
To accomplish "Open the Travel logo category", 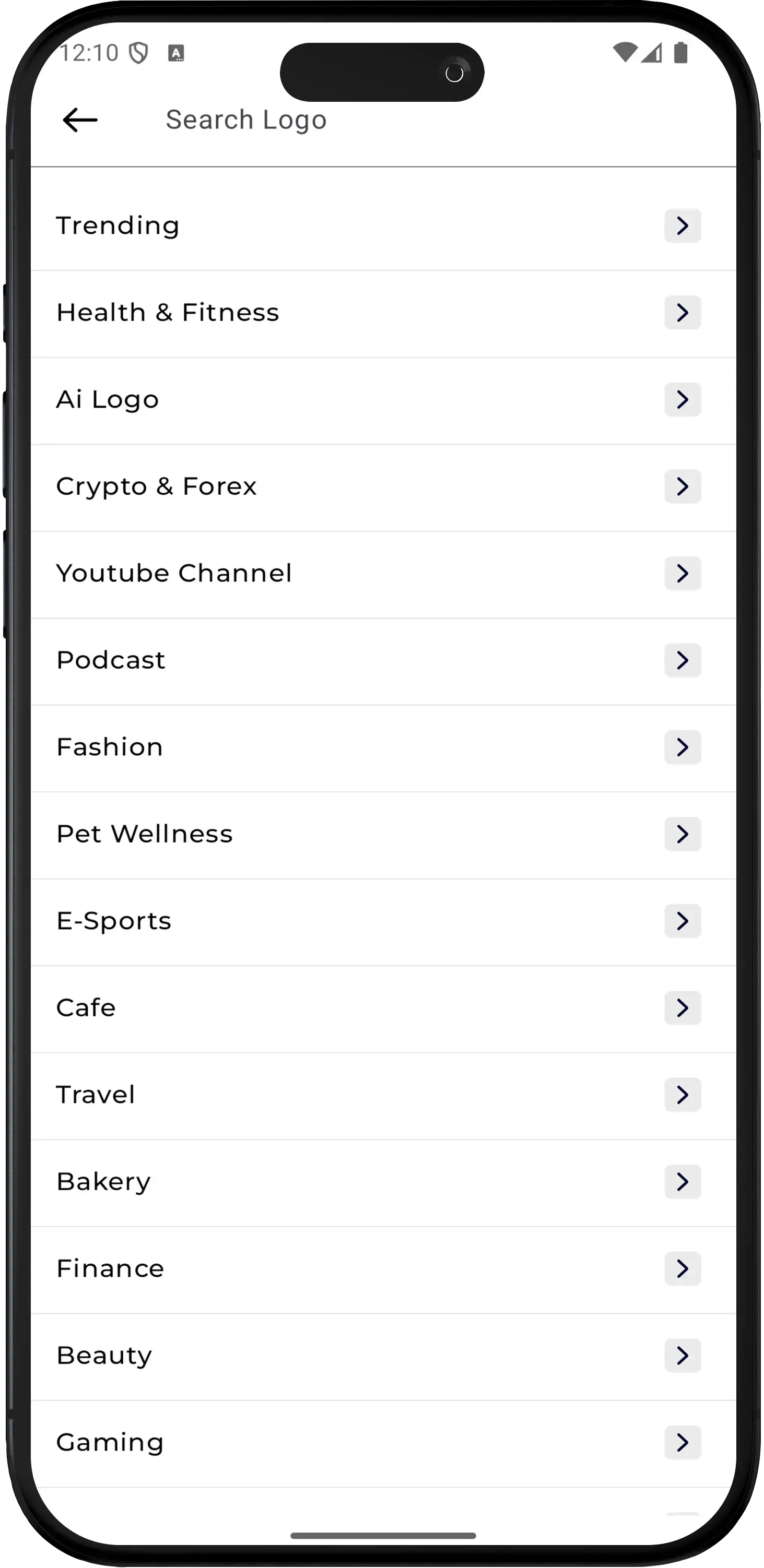I will click(95, 1095).
